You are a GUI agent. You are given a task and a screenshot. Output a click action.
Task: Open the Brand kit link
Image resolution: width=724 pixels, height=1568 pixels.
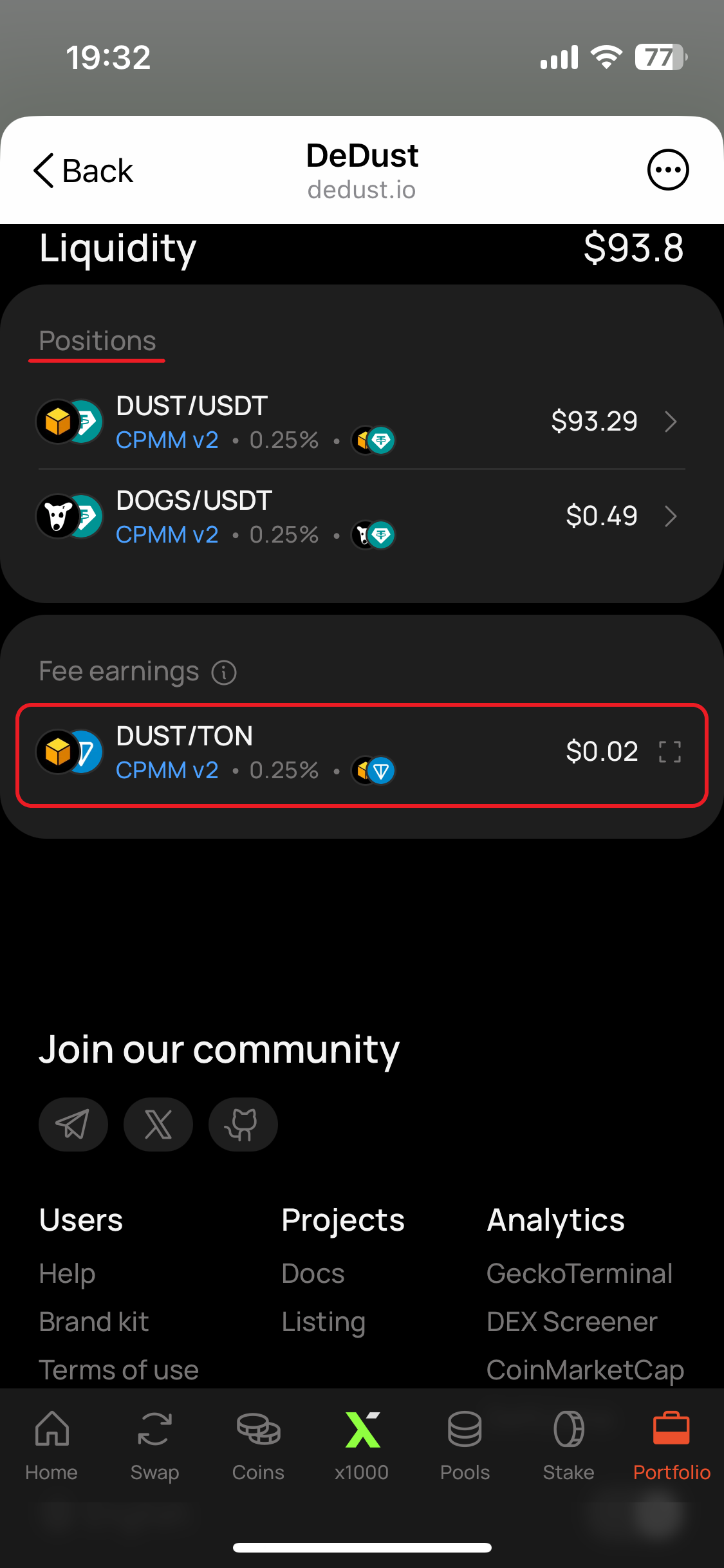(x=94, y=1322)
